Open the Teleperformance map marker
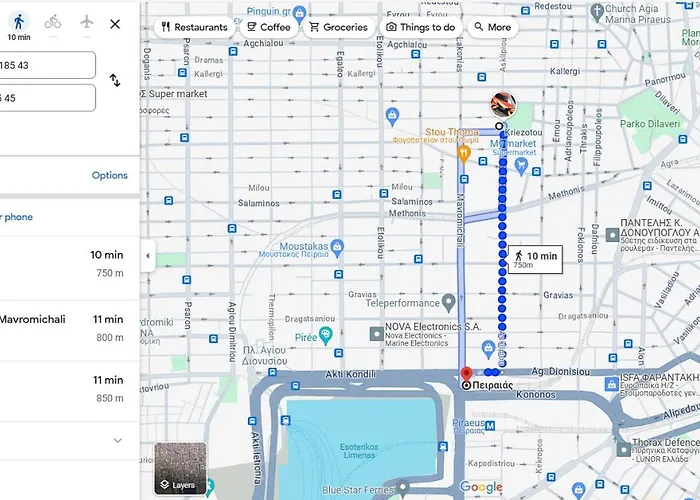This screenshot has width=700, height=500. click(449, 301)
